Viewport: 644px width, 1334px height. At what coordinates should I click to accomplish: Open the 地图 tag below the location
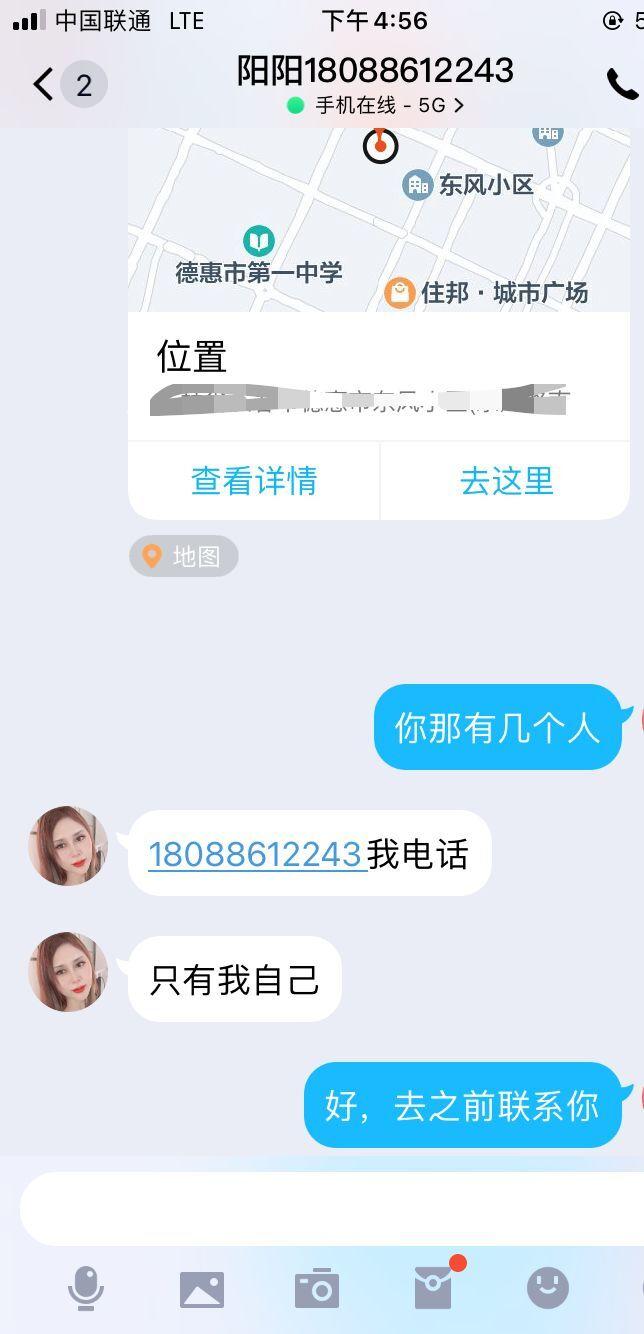coord(184,556)
